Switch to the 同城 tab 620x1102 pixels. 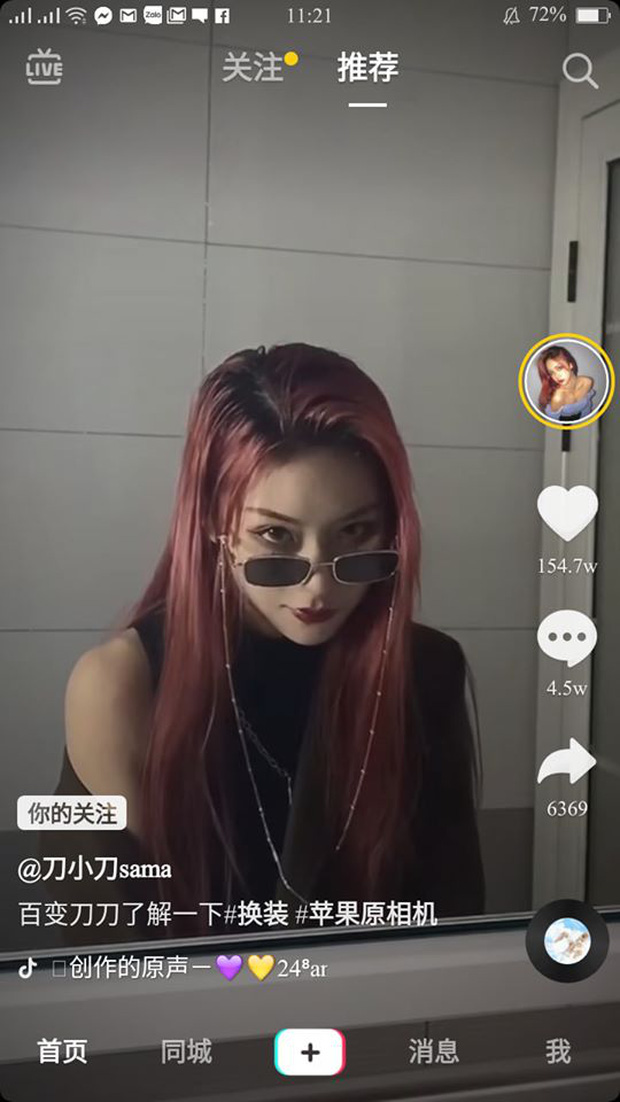[x=186, y=1051]
